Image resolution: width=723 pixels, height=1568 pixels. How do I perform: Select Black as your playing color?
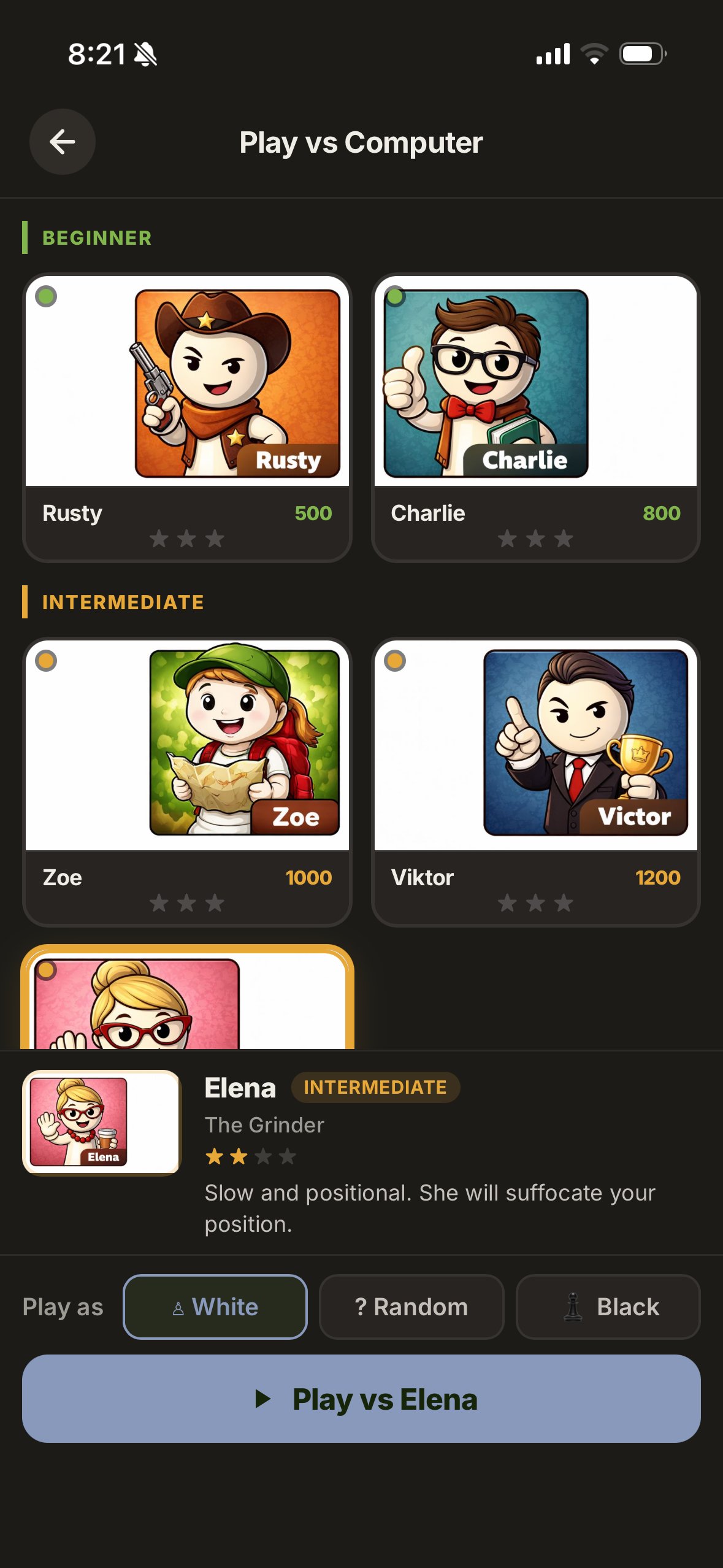click(x=608, y=1307)
